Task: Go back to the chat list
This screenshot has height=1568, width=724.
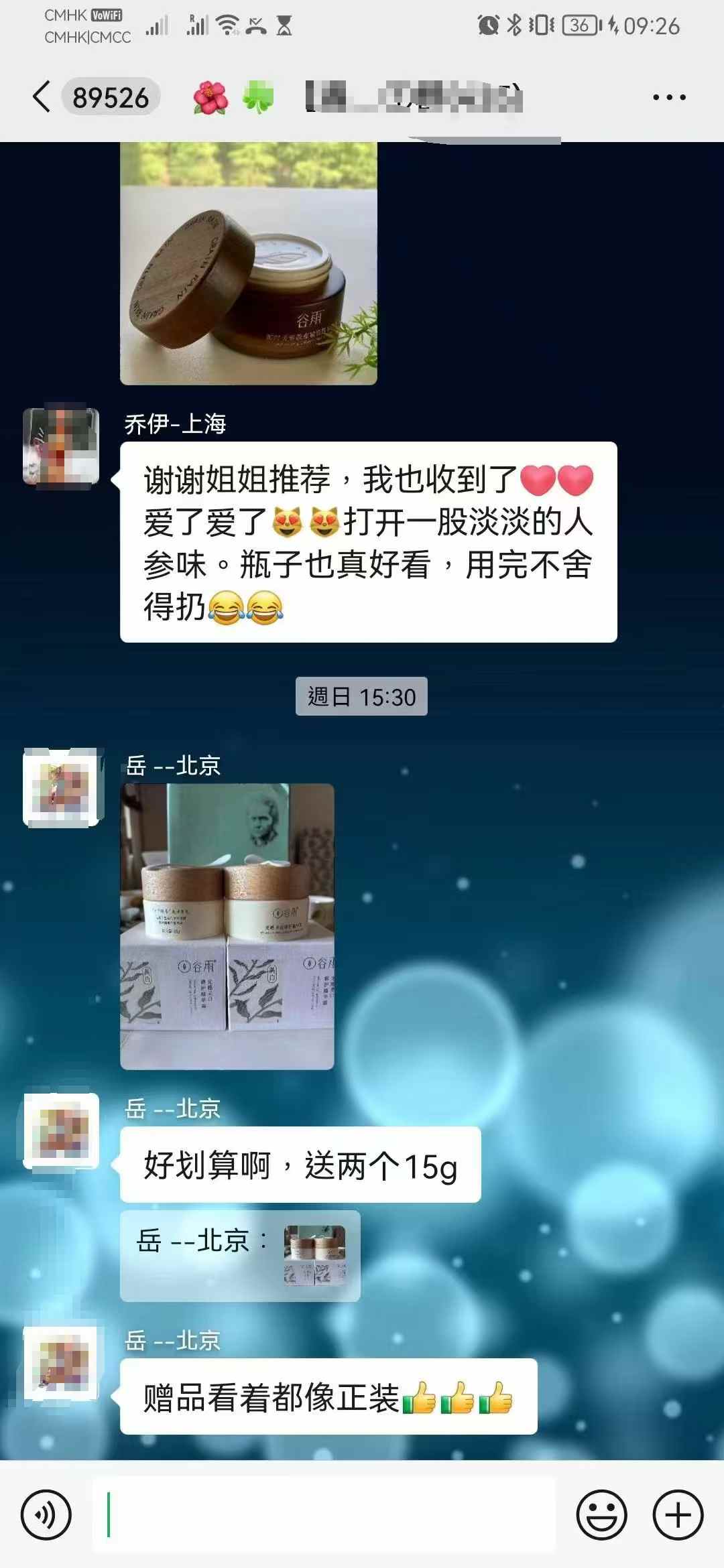Action: click(42, 97)
